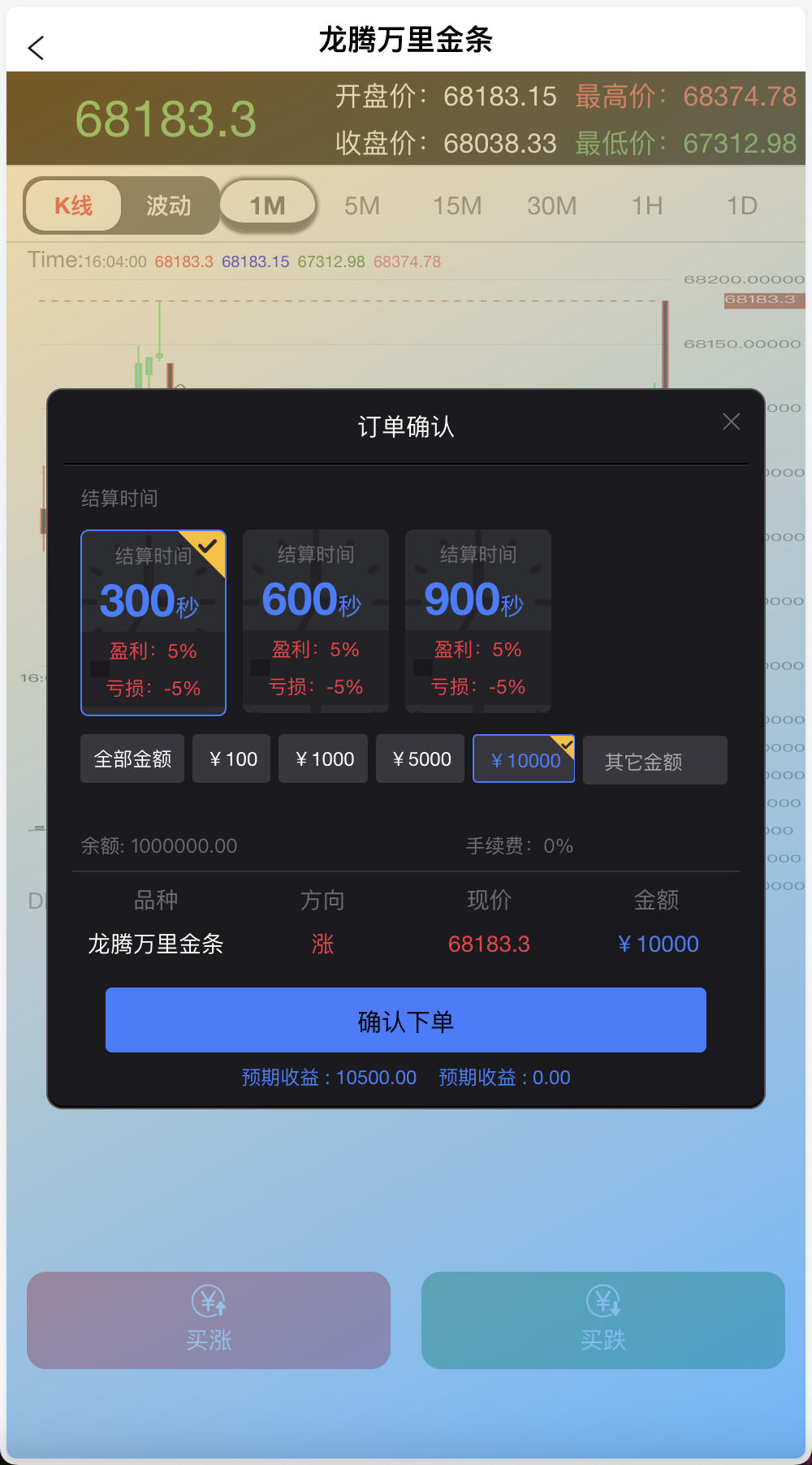Choose the ¥100 amount chip
Image resolution: width=812 pixels, height=1465 pixels.
[231, 759]
